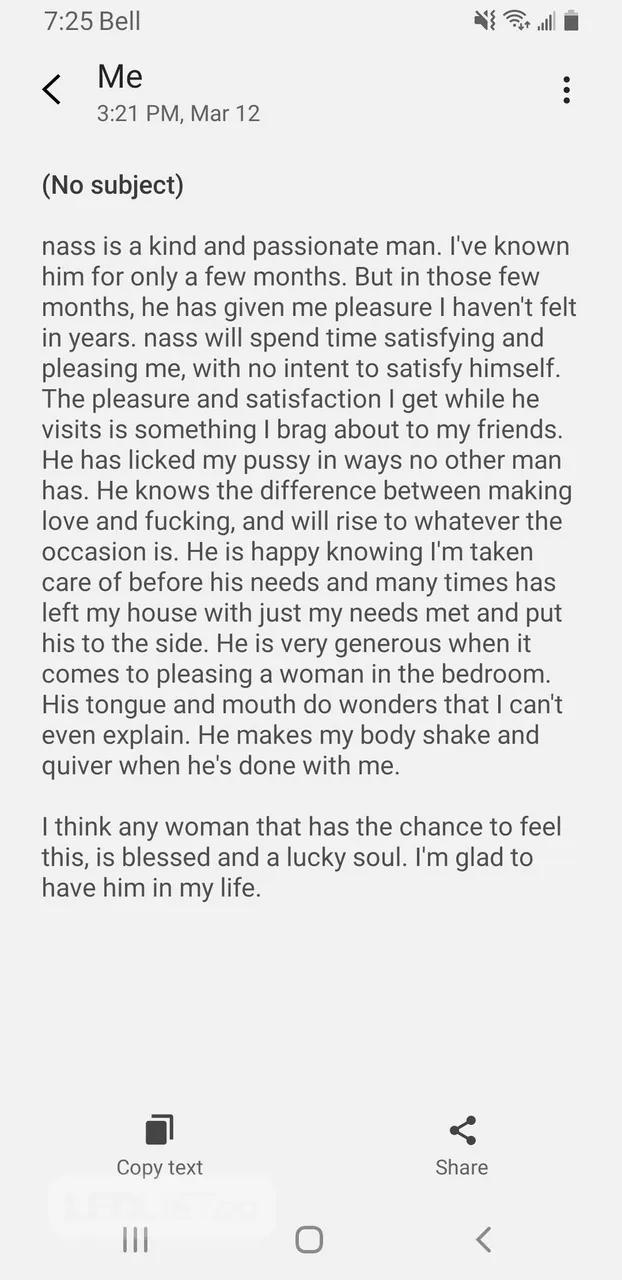Copy the message text
622x1280 pixels.
coord(159,1146)
